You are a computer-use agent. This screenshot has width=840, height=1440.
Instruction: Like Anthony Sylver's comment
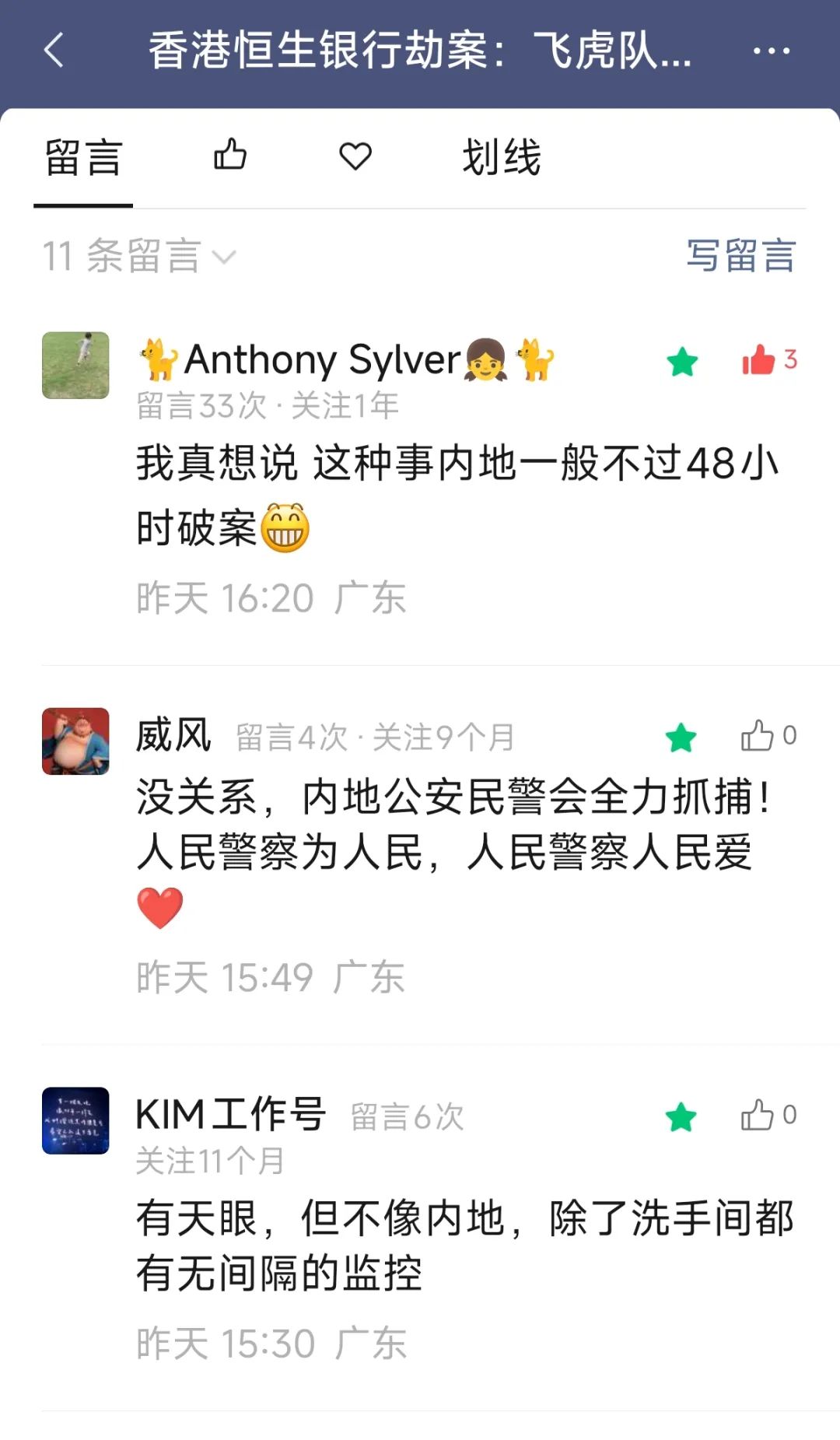tap(768, 360)
